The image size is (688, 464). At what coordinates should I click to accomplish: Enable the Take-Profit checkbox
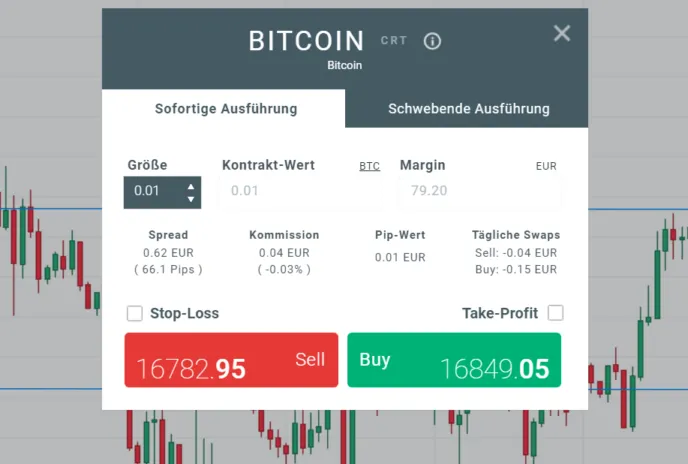(555, 313)
